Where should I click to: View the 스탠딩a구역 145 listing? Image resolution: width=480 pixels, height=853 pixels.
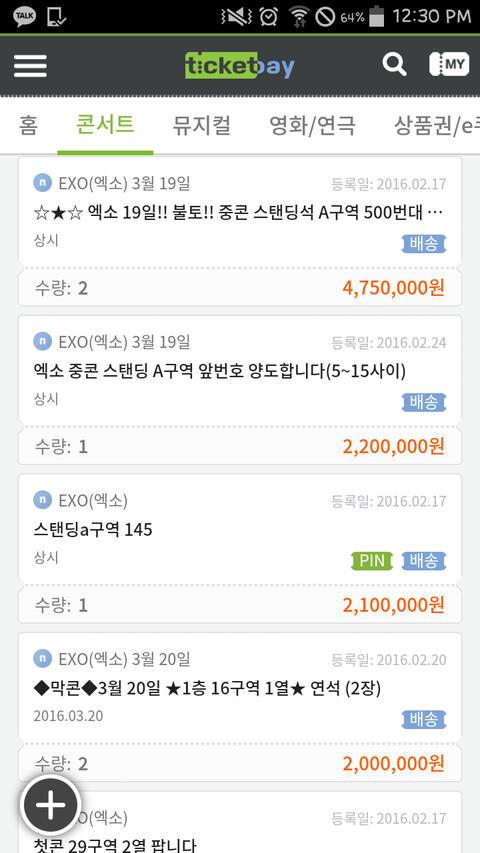coord(240,548)
